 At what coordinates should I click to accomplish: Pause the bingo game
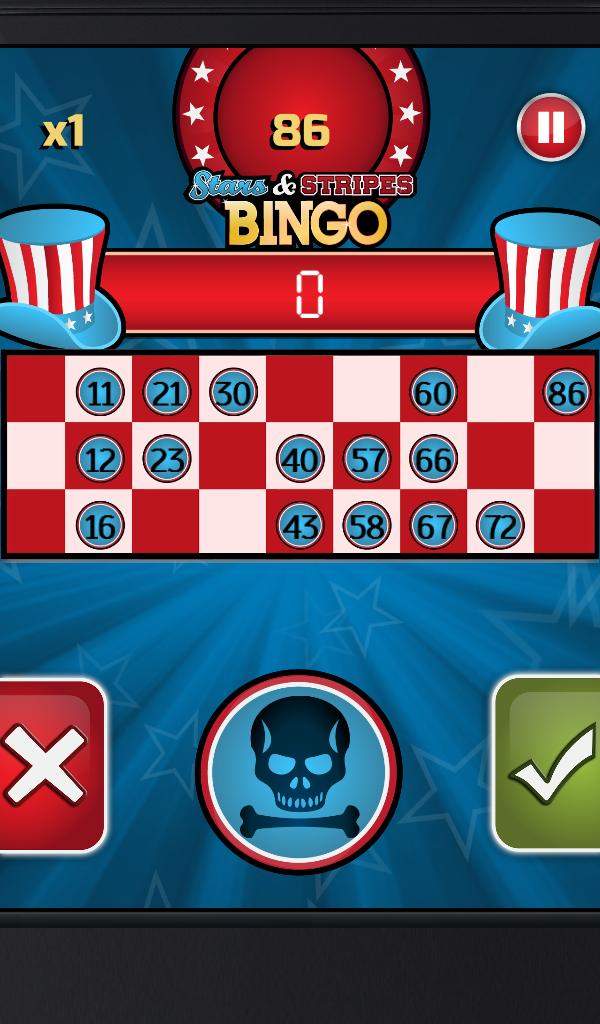[551, 127]
